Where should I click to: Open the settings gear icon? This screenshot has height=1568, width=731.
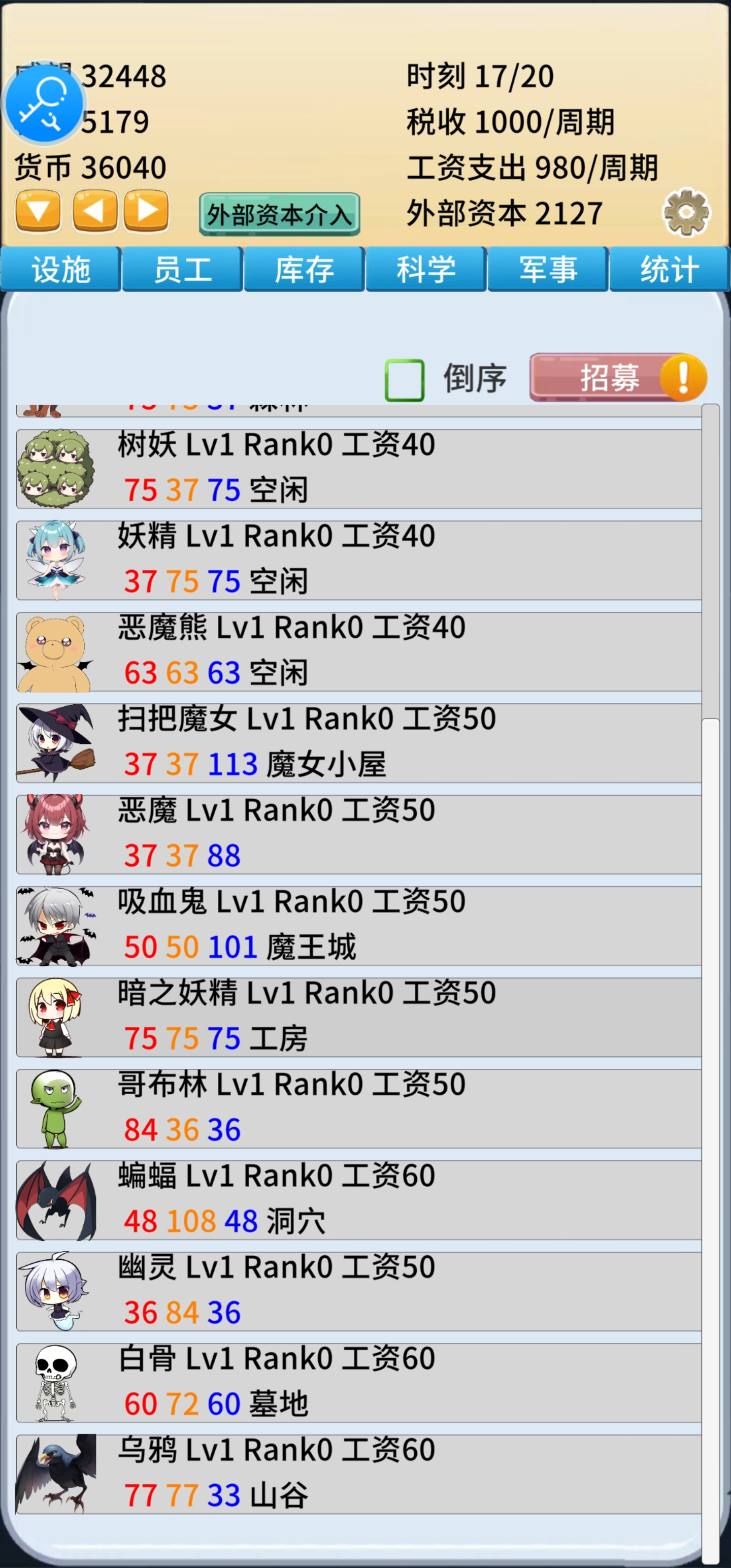click(x=685, y=213)
